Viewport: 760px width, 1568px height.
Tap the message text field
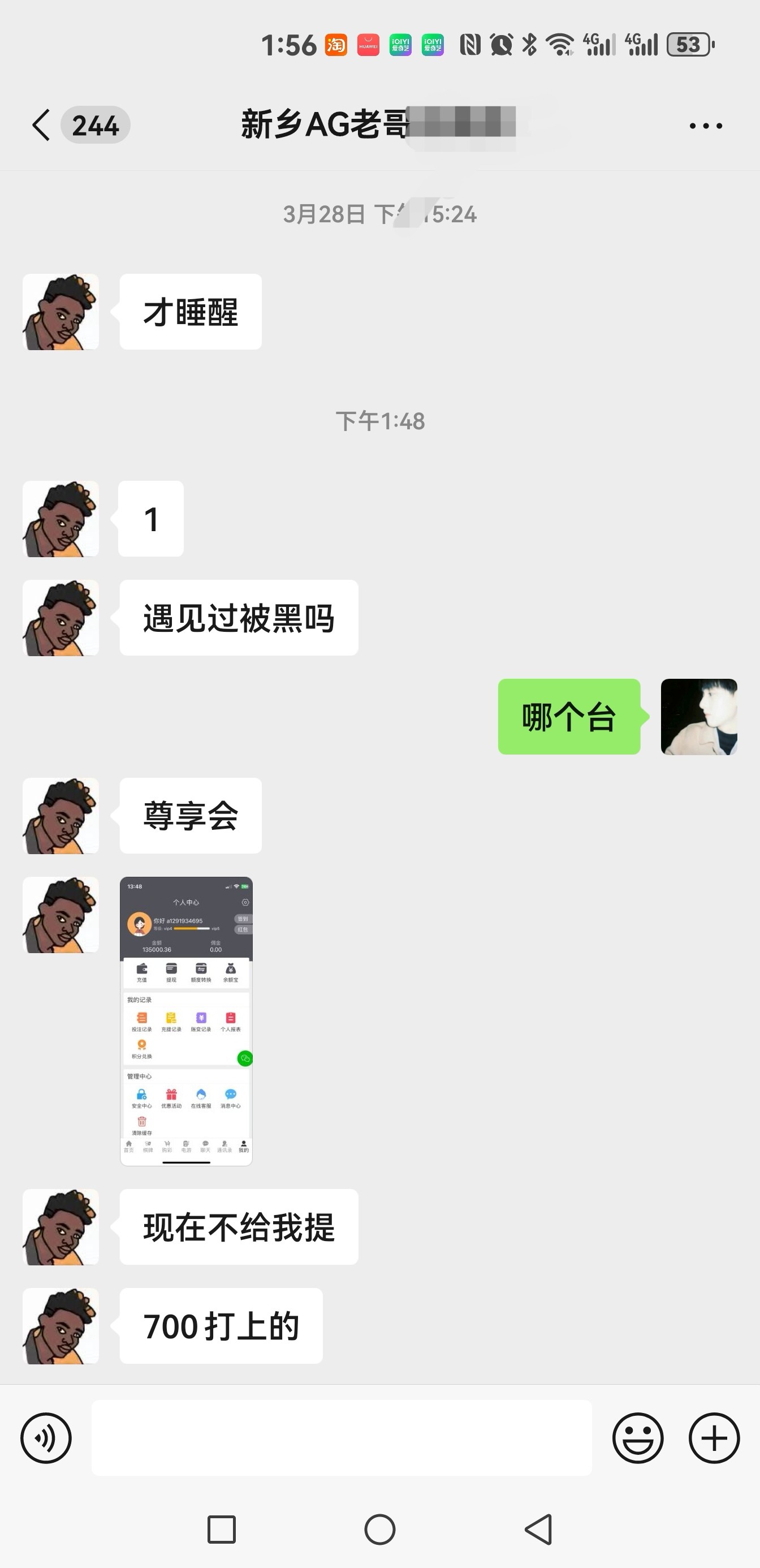342,1438
